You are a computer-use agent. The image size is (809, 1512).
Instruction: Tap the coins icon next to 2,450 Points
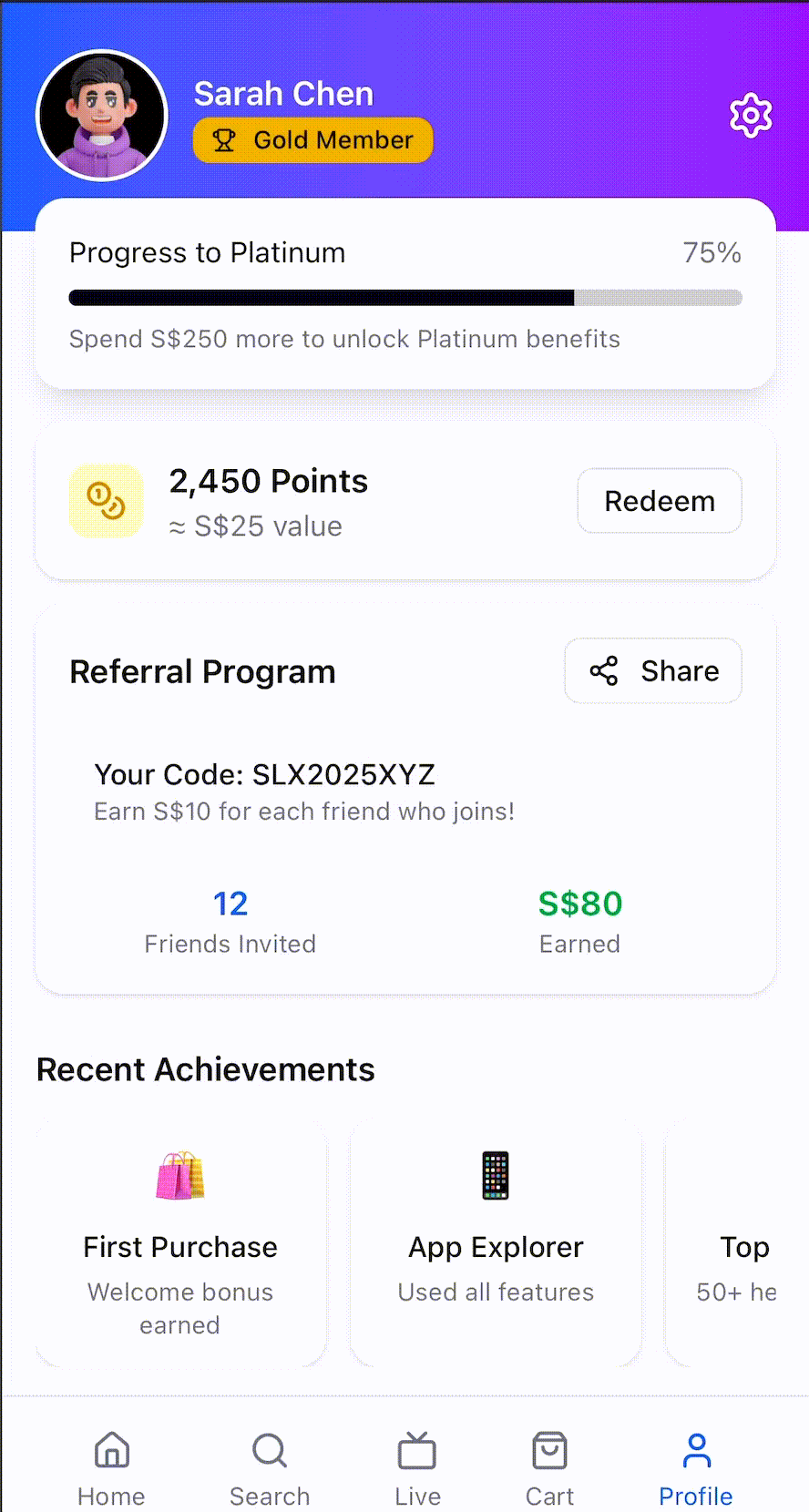coord(107,501)
